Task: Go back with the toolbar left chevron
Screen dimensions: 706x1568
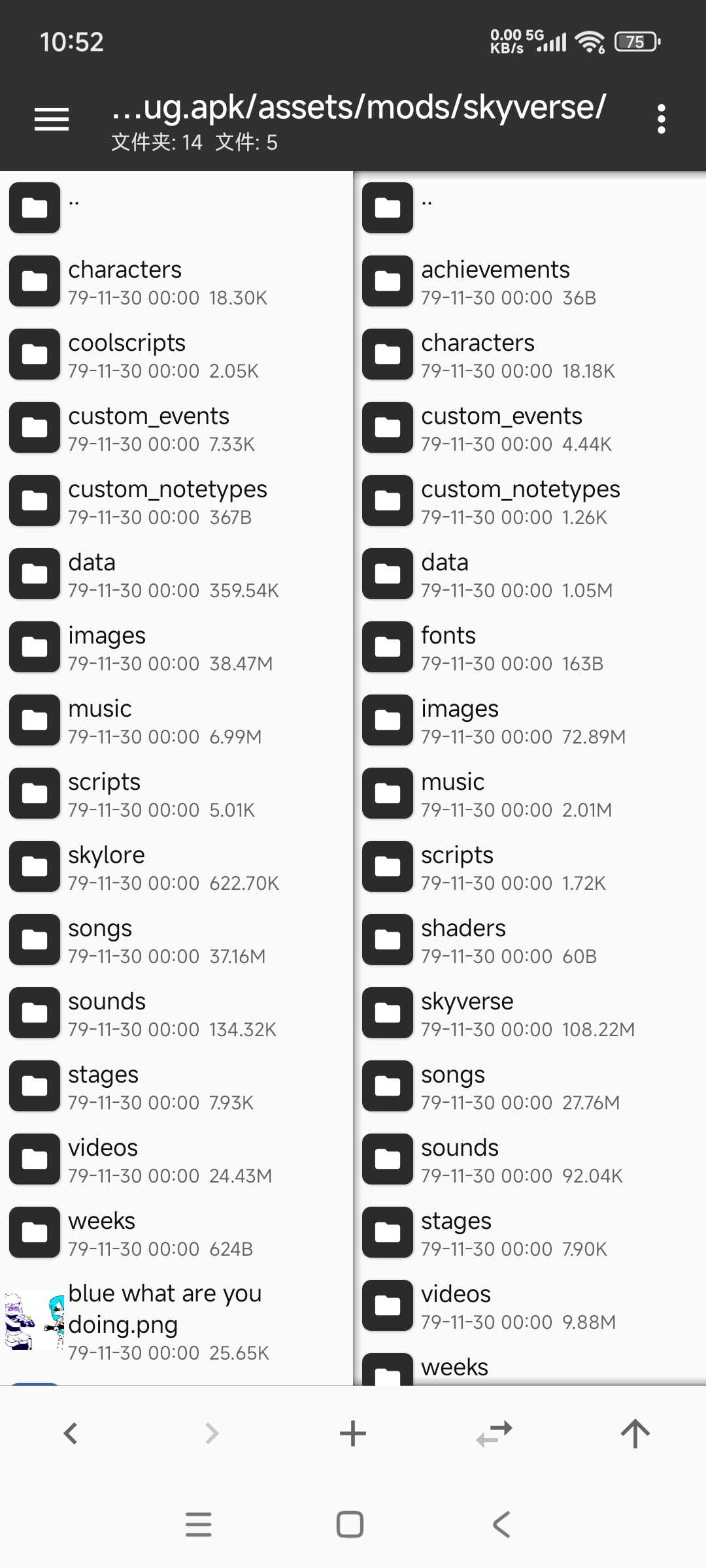Action: pyautogui.click(x=71, y=1433)
